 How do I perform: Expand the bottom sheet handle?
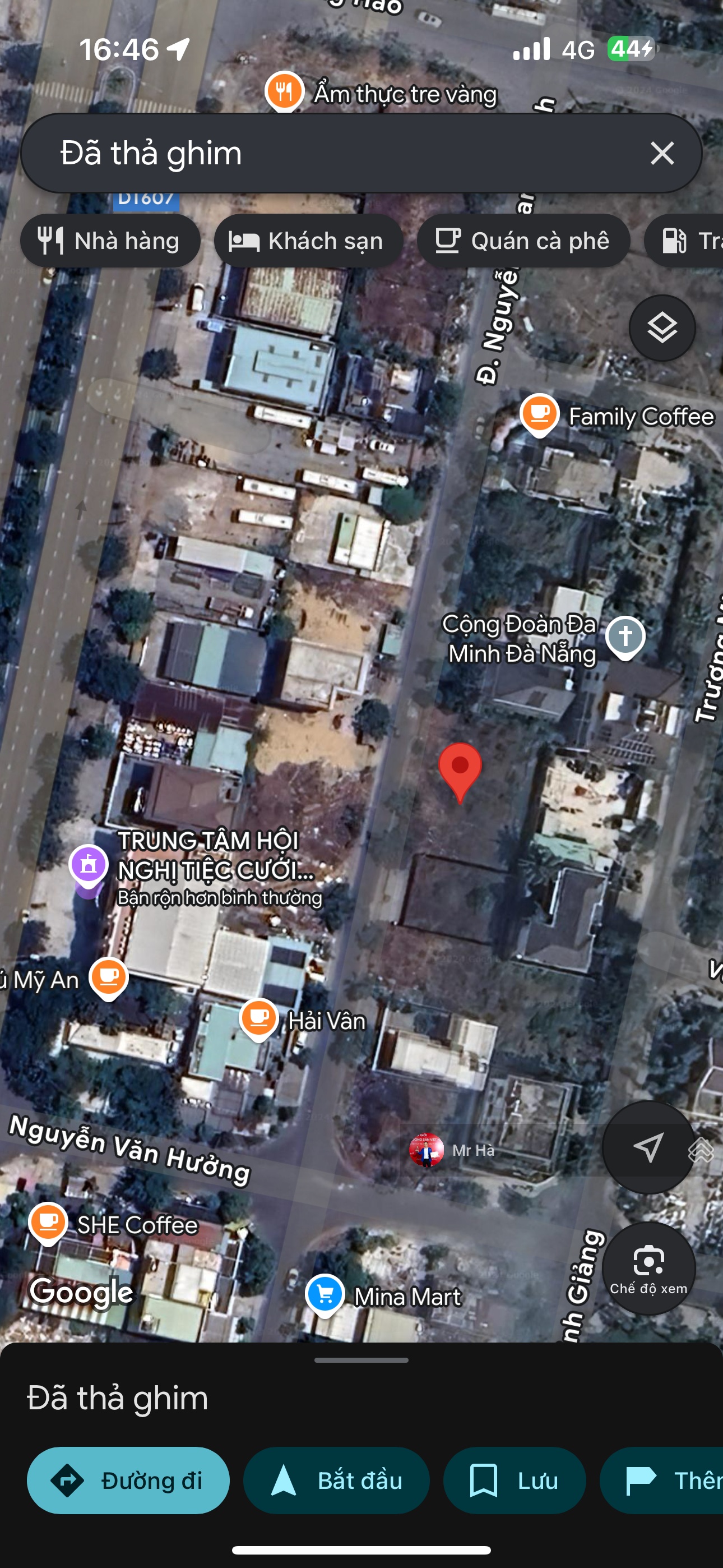coord(361,1361)
